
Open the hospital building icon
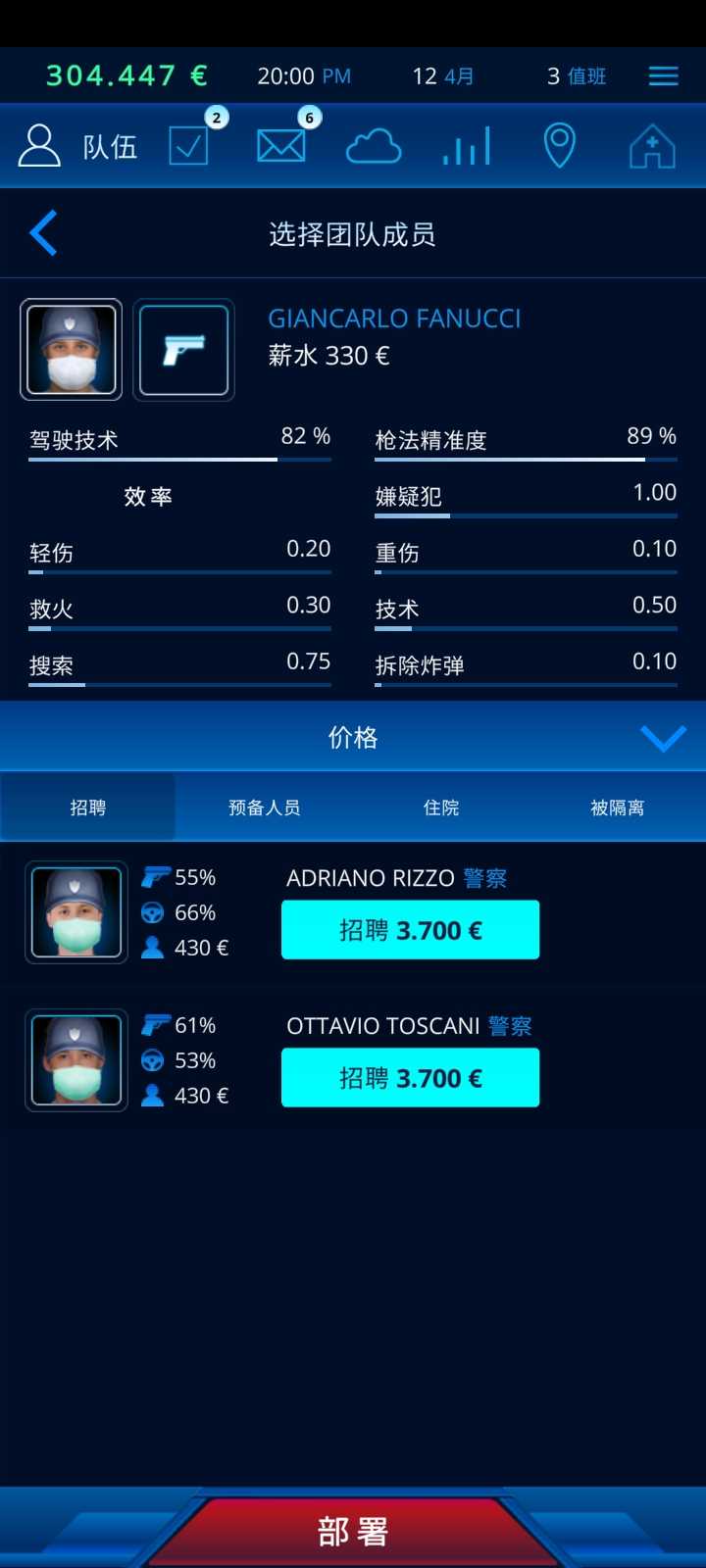click(x=652, y=147)
